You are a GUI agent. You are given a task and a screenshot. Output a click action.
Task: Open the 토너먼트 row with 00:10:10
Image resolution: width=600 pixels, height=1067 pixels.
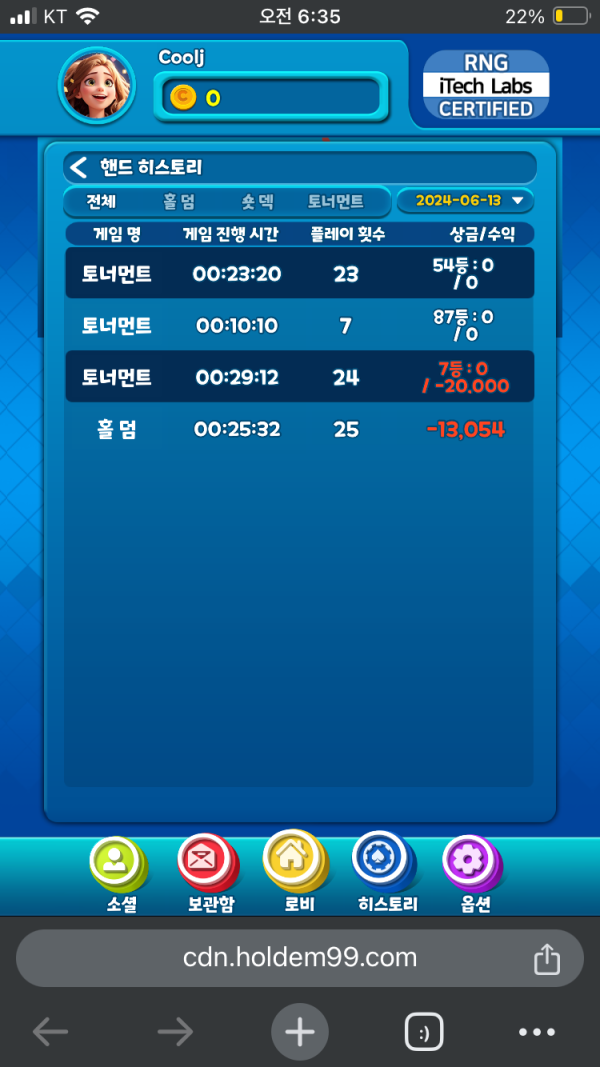click(299, 325)
